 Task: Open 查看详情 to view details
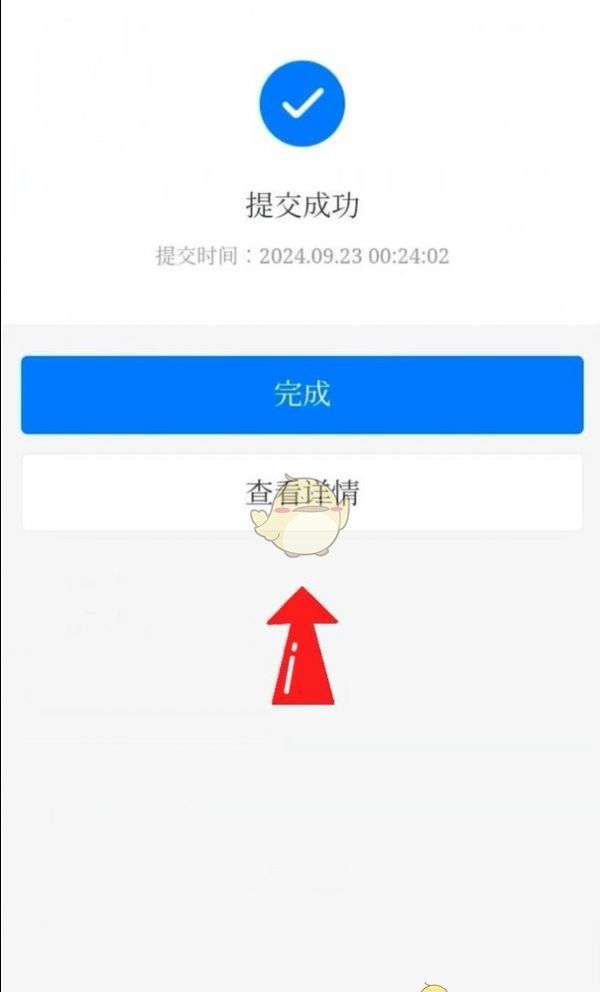click(301, 492)
